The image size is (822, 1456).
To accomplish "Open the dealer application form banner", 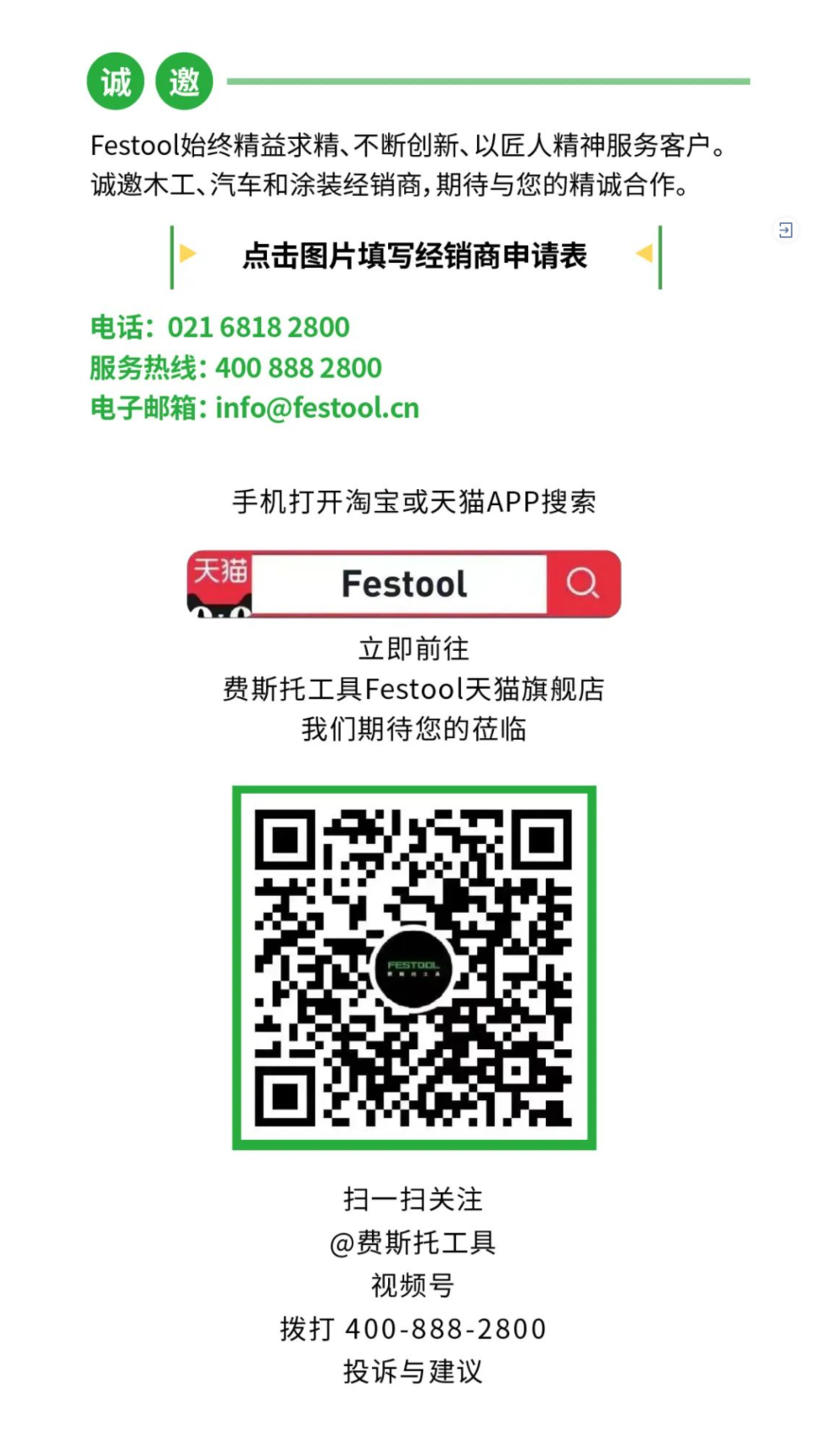I will tap(415, 256).
